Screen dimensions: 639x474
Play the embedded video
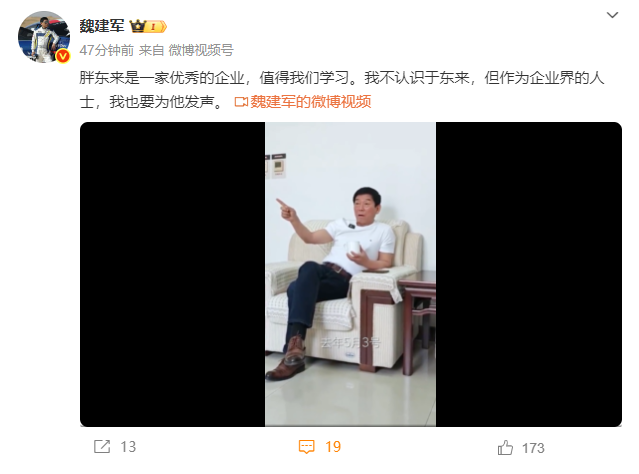350,274
